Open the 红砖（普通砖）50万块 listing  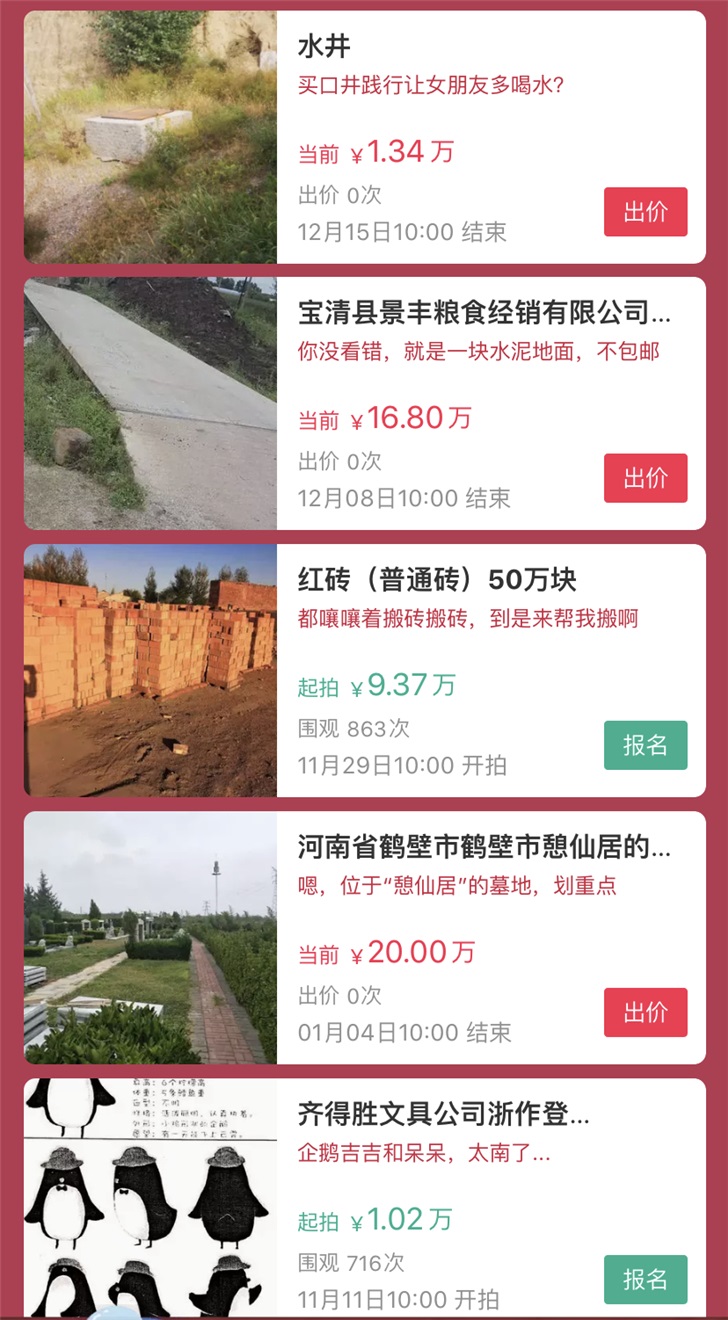point(437,580)
